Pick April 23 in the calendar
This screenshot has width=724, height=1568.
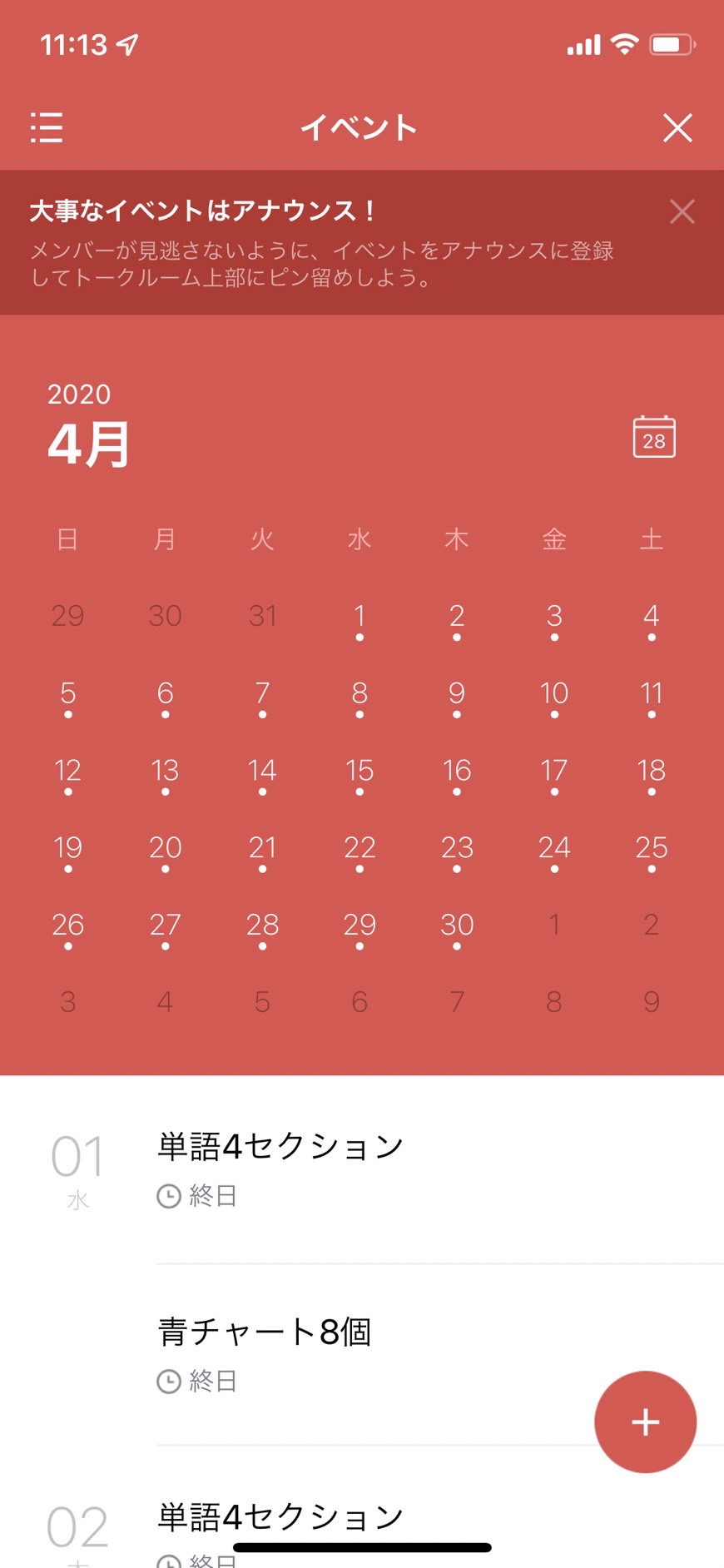click(x=457, y=851)
